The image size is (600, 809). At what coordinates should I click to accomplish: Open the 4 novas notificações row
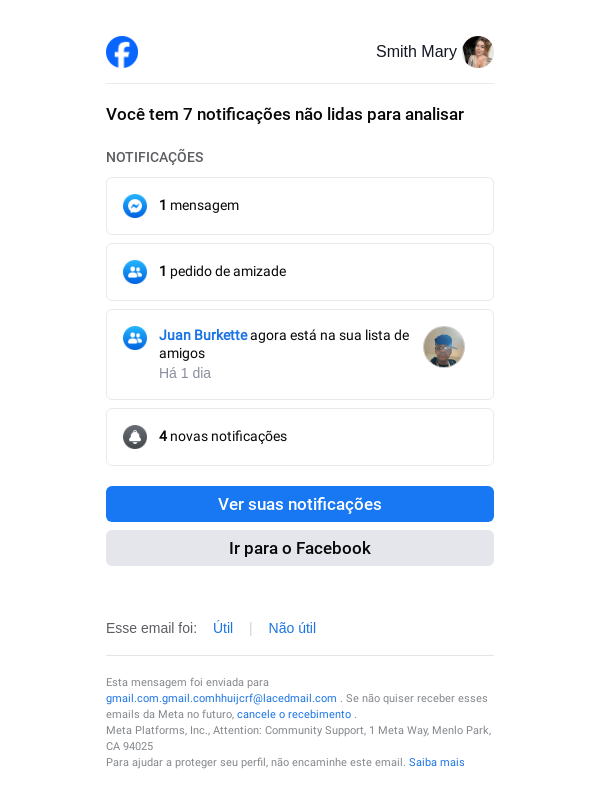click(x=299, y=437)
